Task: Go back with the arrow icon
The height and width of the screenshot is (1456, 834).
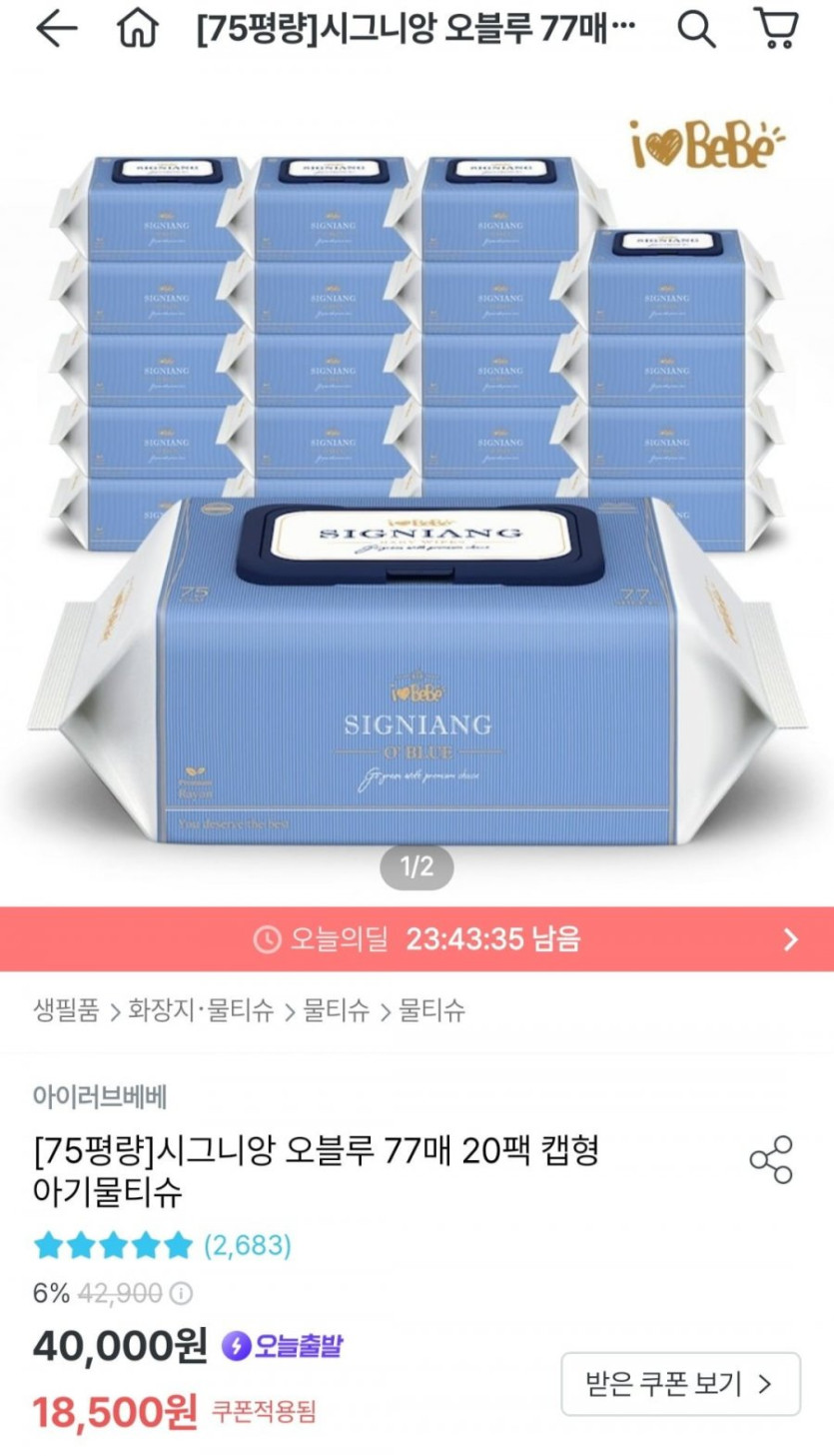Action: tap(56, 30)
